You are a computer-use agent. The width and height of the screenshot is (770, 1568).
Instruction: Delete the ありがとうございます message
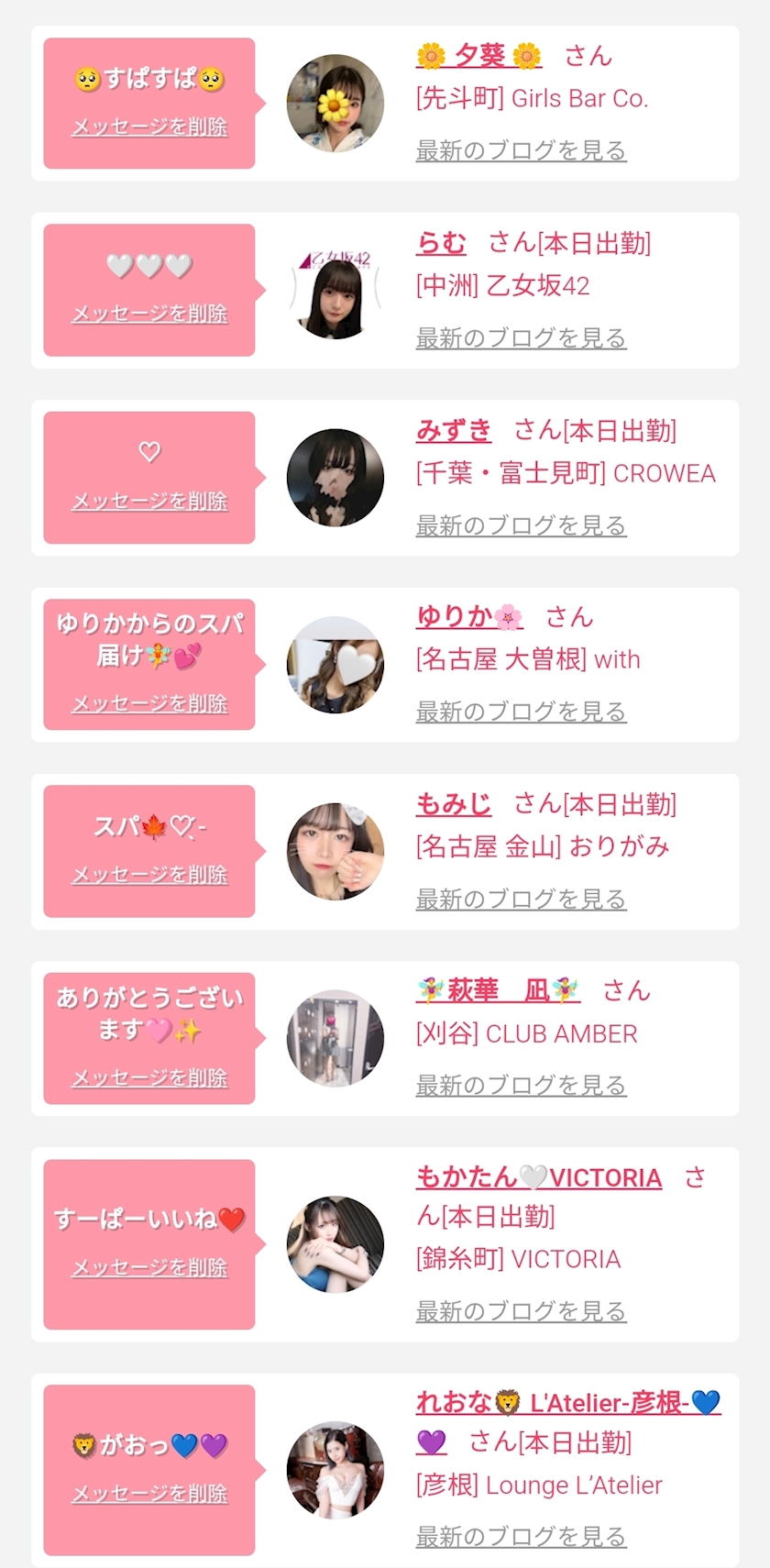tap(149, 1077)
